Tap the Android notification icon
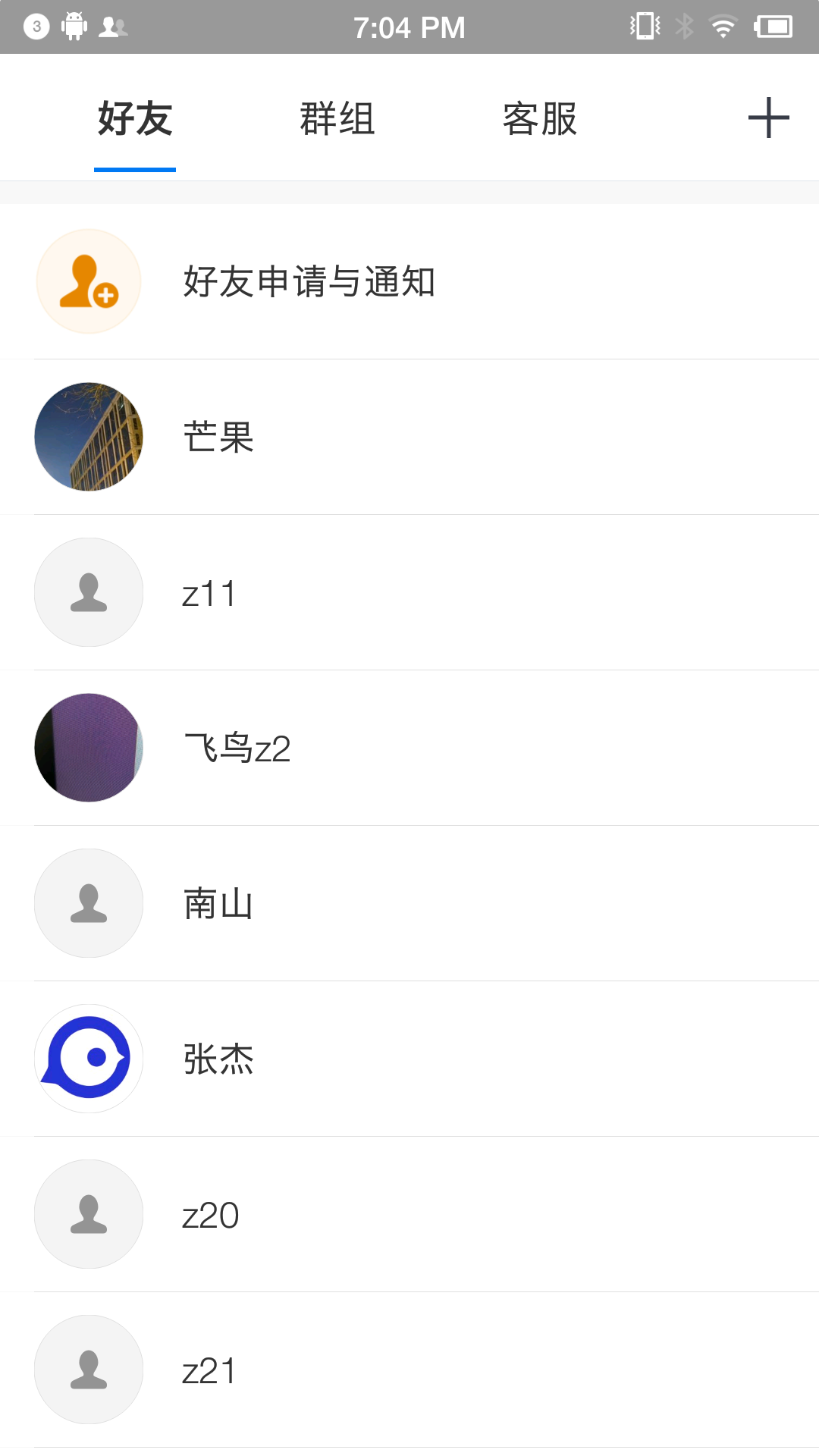819x1456 pixels. pos(72,25)
